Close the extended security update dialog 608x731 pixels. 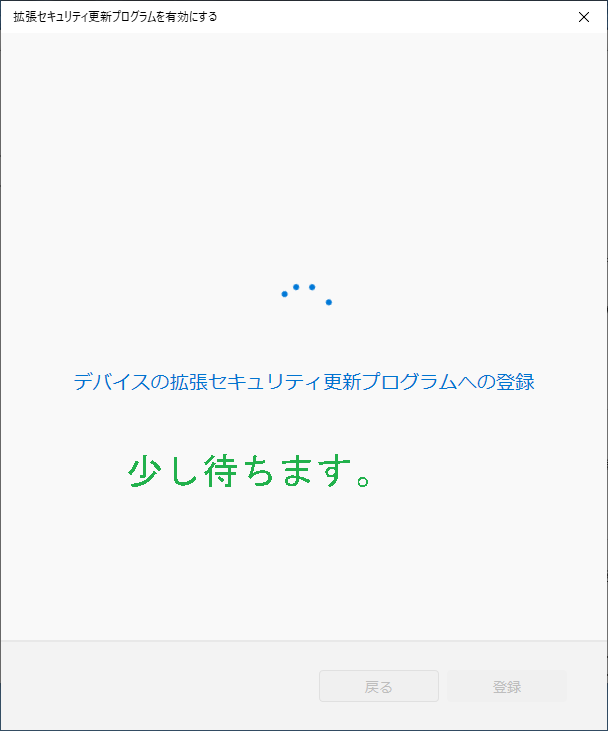click(584, 16)
